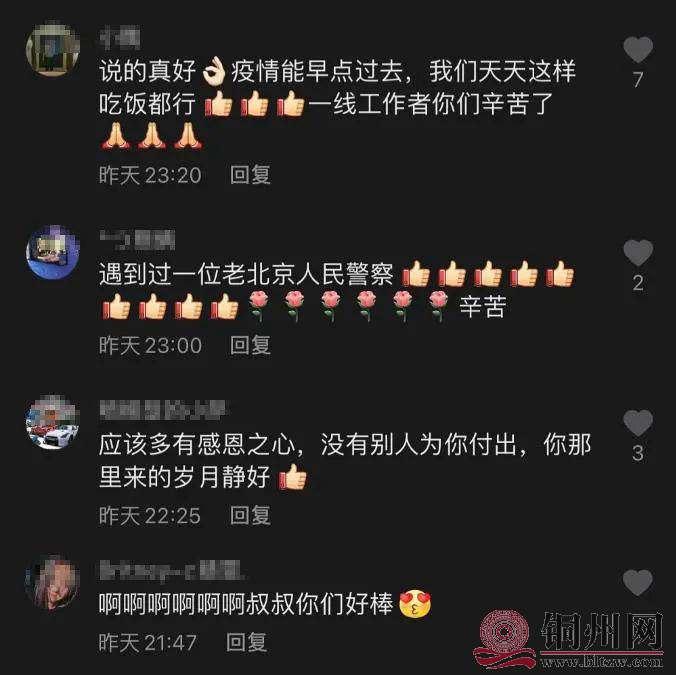Open avatar of the 说的真好 commenter

click(x=52, y=49)
